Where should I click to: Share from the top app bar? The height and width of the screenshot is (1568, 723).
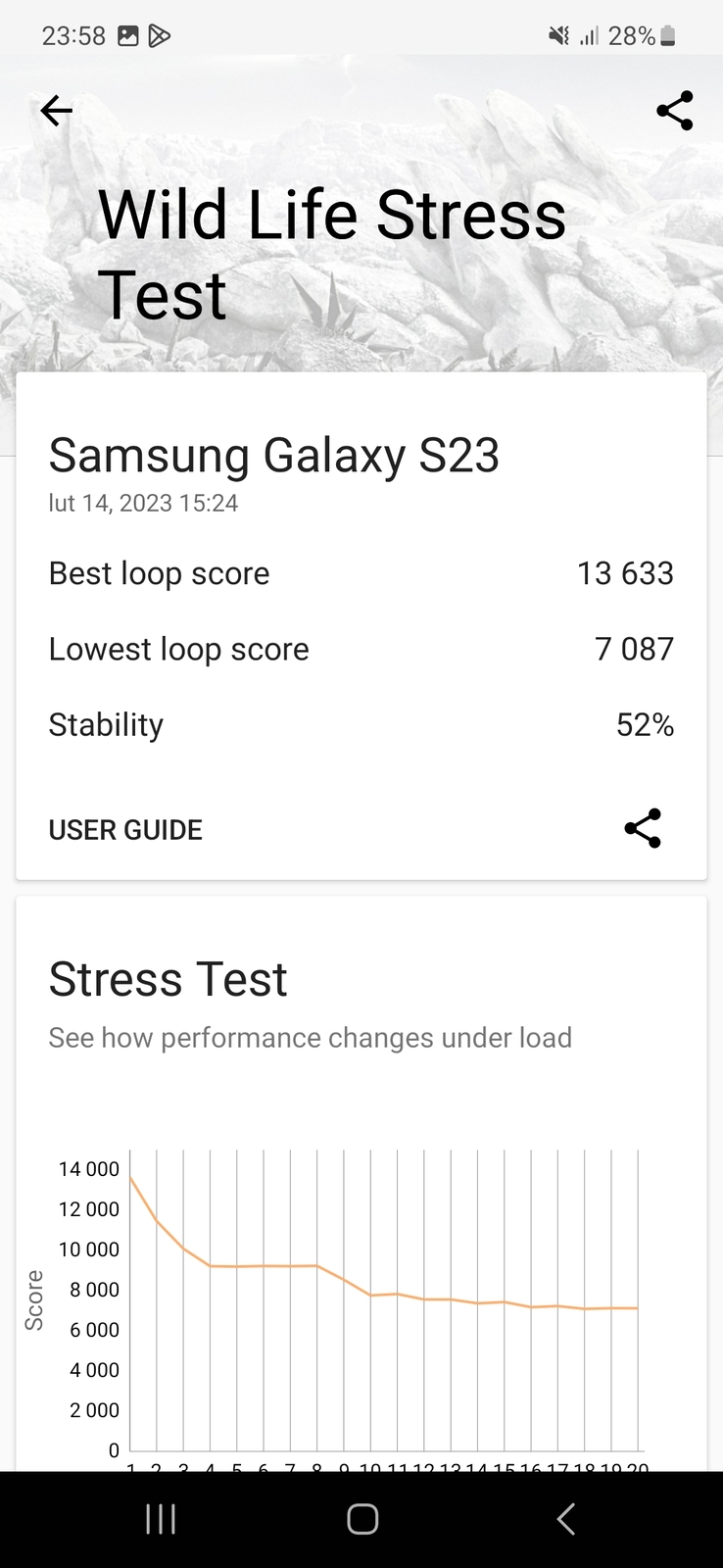(674, 111)
